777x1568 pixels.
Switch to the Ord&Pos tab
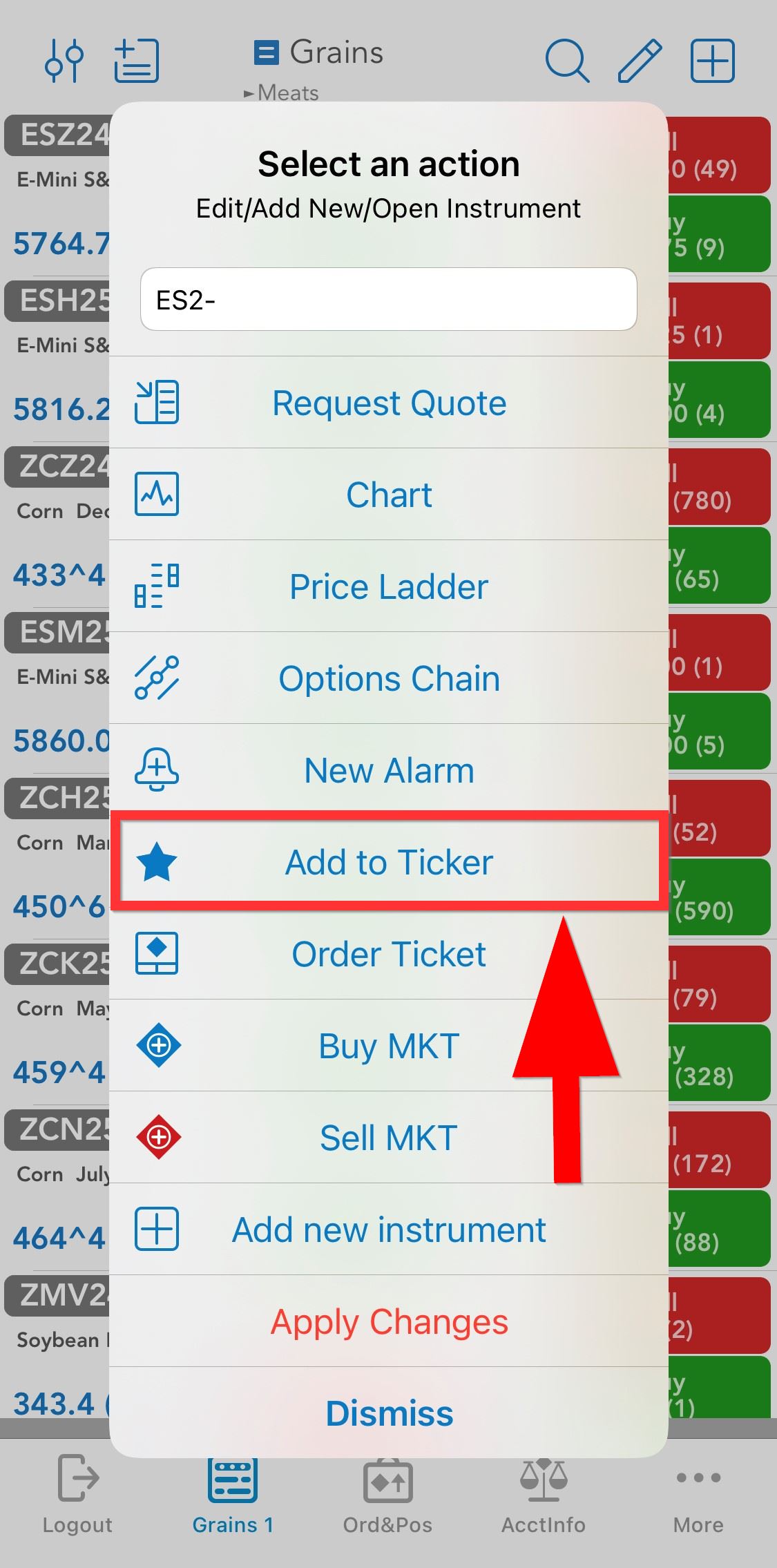(x=387, y=1497)
